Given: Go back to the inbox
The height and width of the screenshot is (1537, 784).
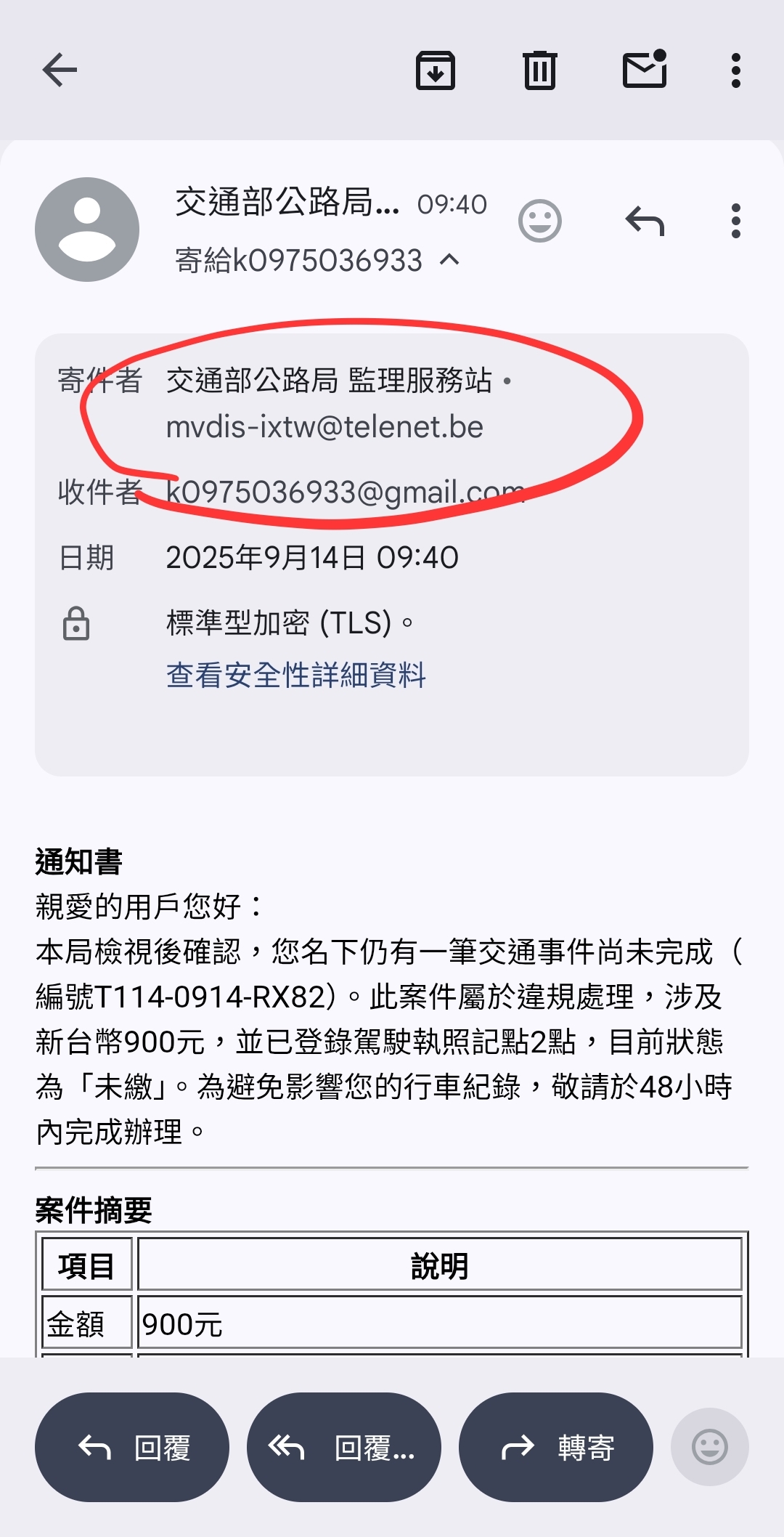Looking at the screenshot, I should [x=60, y=70].
